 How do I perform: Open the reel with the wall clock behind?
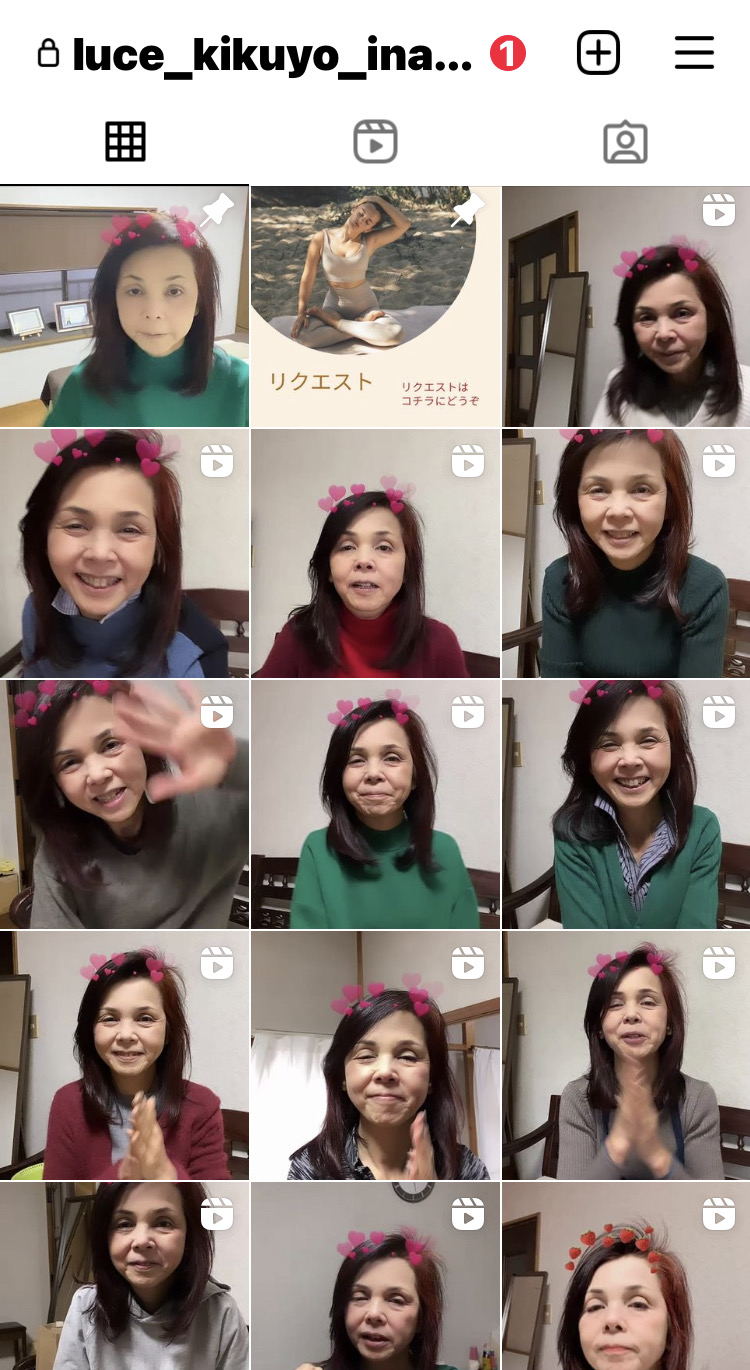(x=375, y=1276)
